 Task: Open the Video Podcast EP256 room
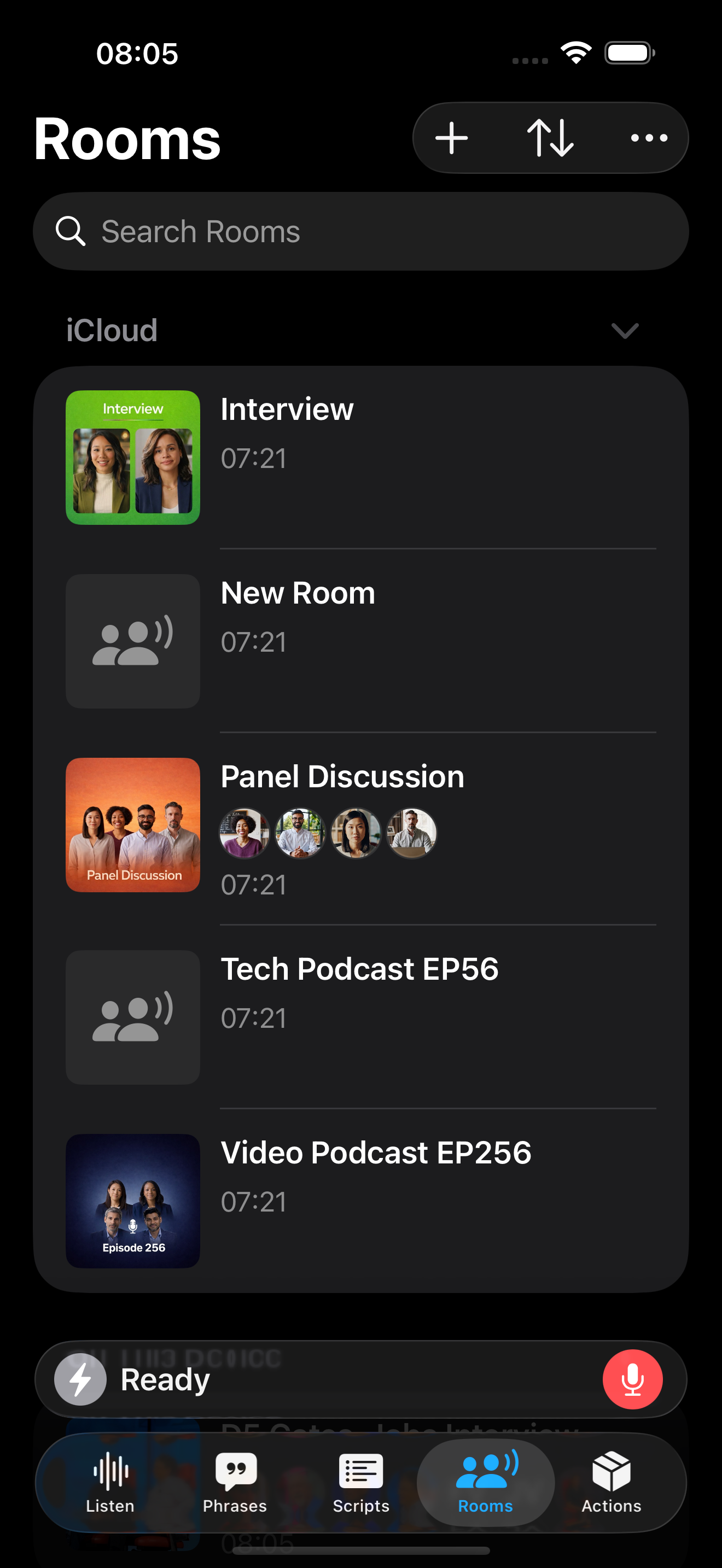(360, 1201)
